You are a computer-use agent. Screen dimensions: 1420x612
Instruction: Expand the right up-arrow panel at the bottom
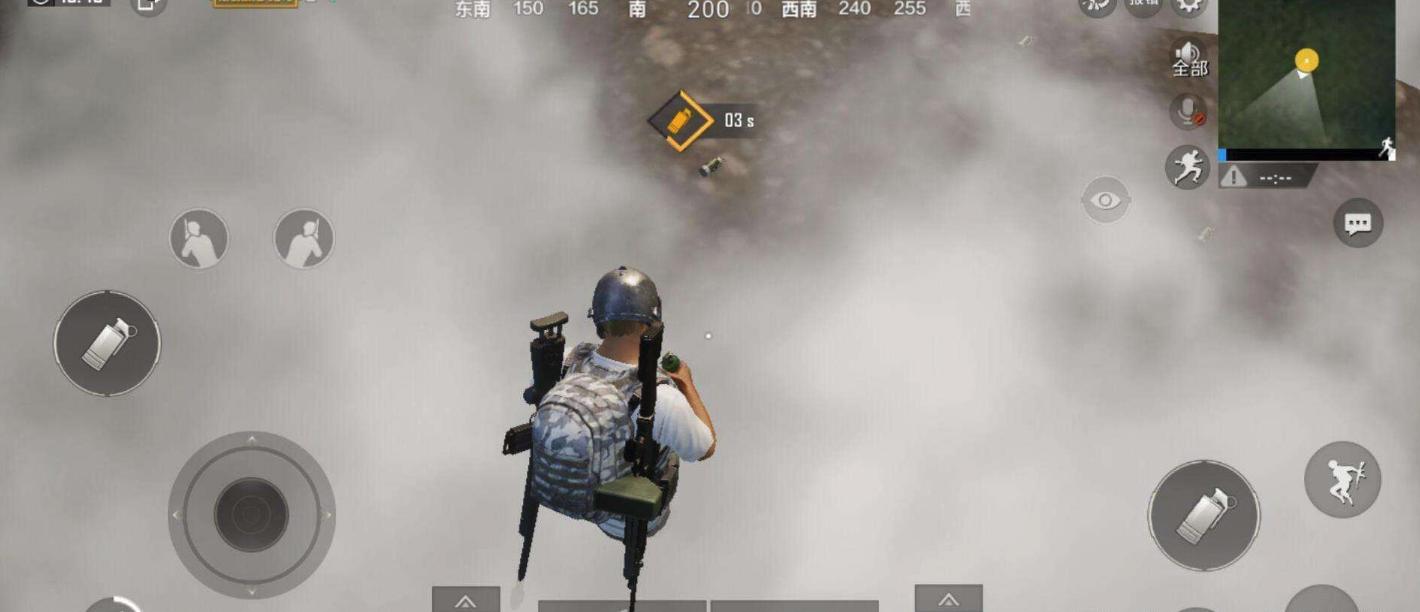[x=948, y=599]
